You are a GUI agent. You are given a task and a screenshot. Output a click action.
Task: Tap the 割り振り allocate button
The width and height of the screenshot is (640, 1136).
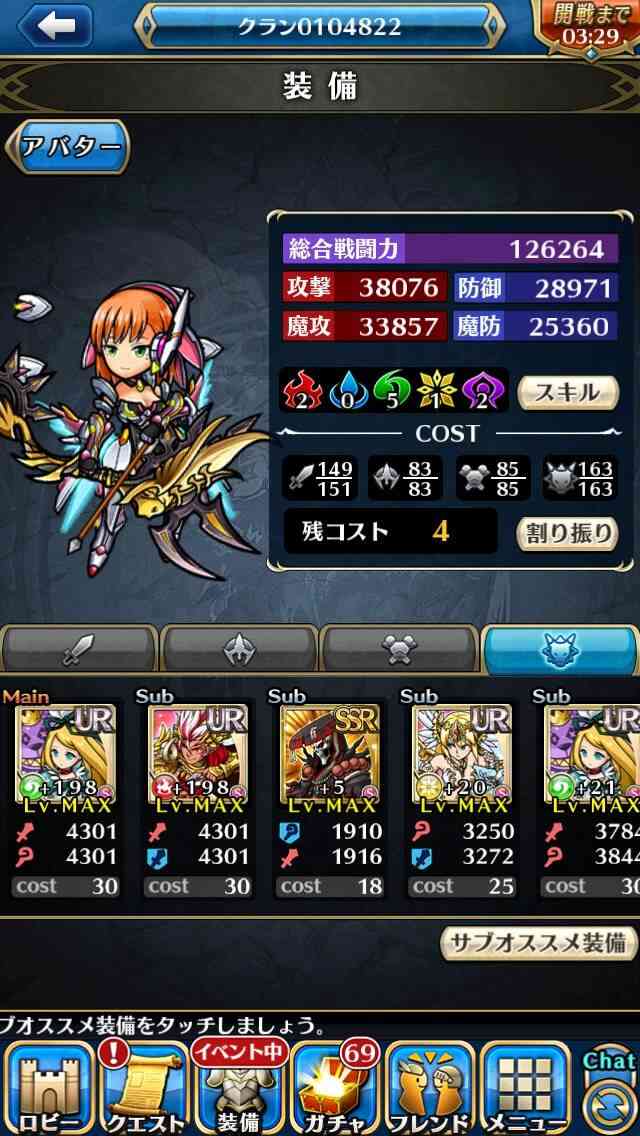(568, 533)
